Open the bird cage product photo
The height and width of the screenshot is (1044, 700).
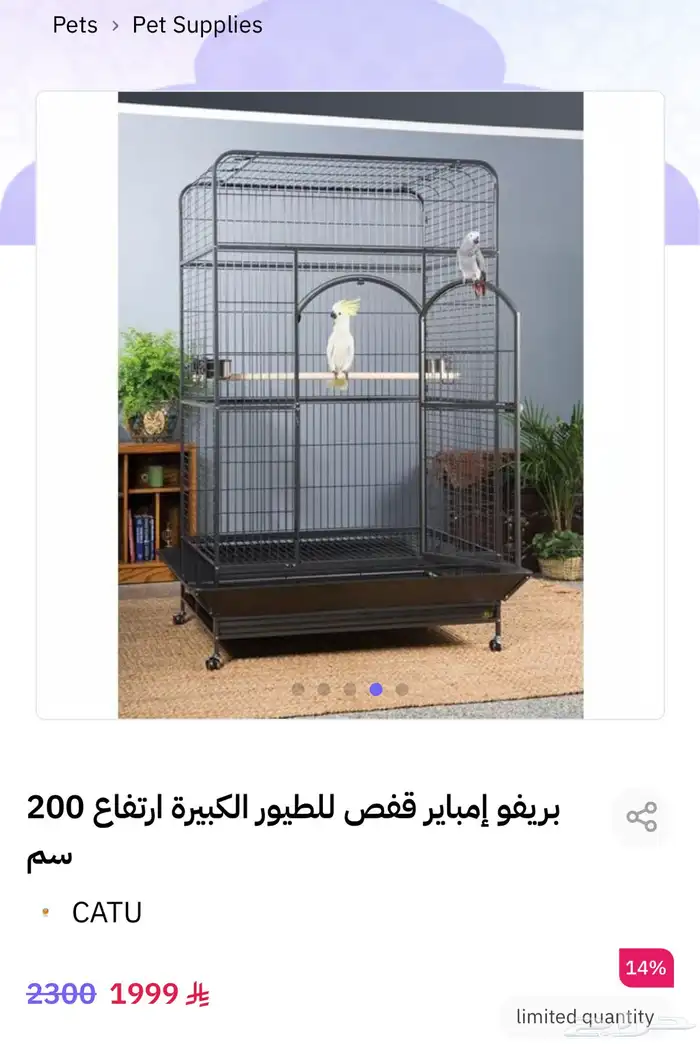(x=350, y=400)
